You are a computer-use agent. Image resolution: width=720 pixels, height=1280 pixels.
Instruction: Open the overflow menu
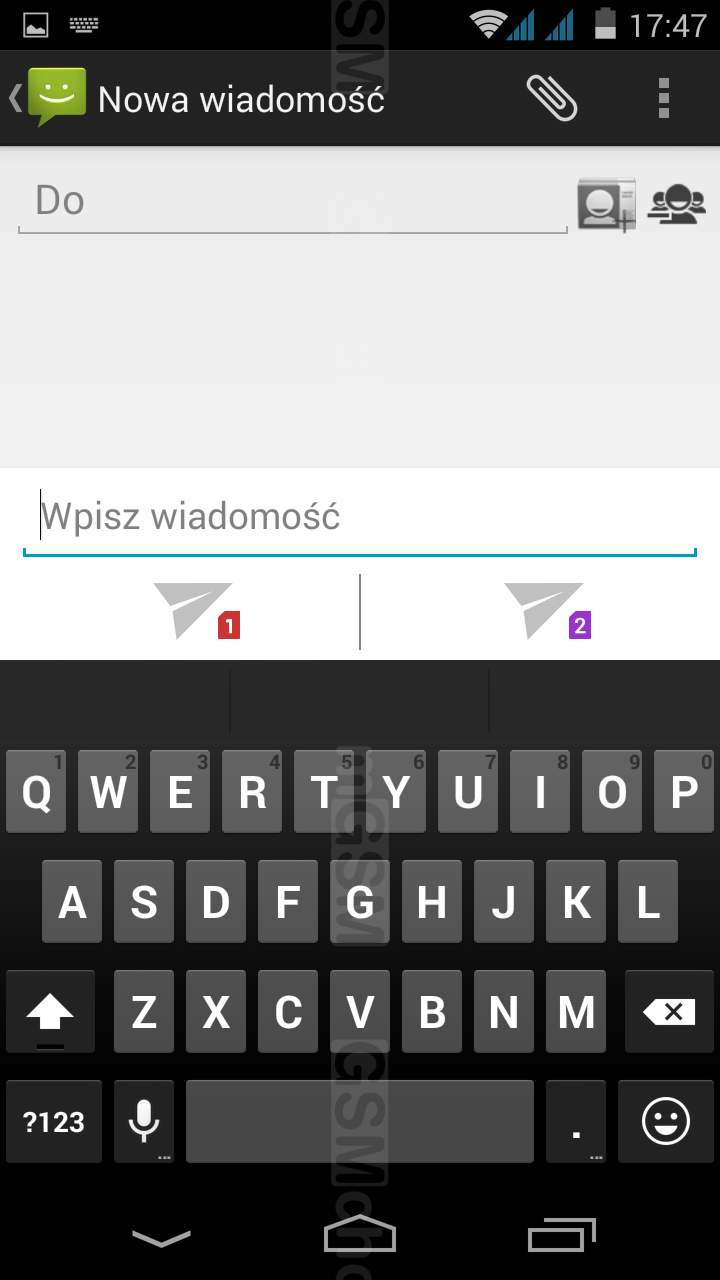point(663,97)
